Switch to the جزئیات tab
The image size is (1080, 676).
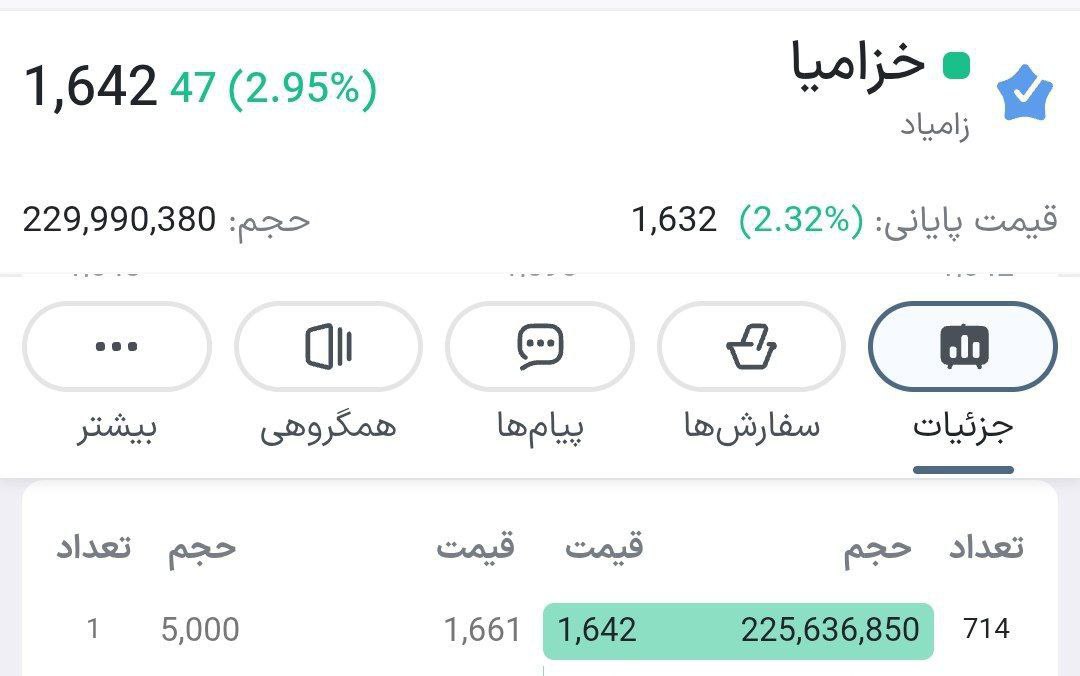click(963, 346)
